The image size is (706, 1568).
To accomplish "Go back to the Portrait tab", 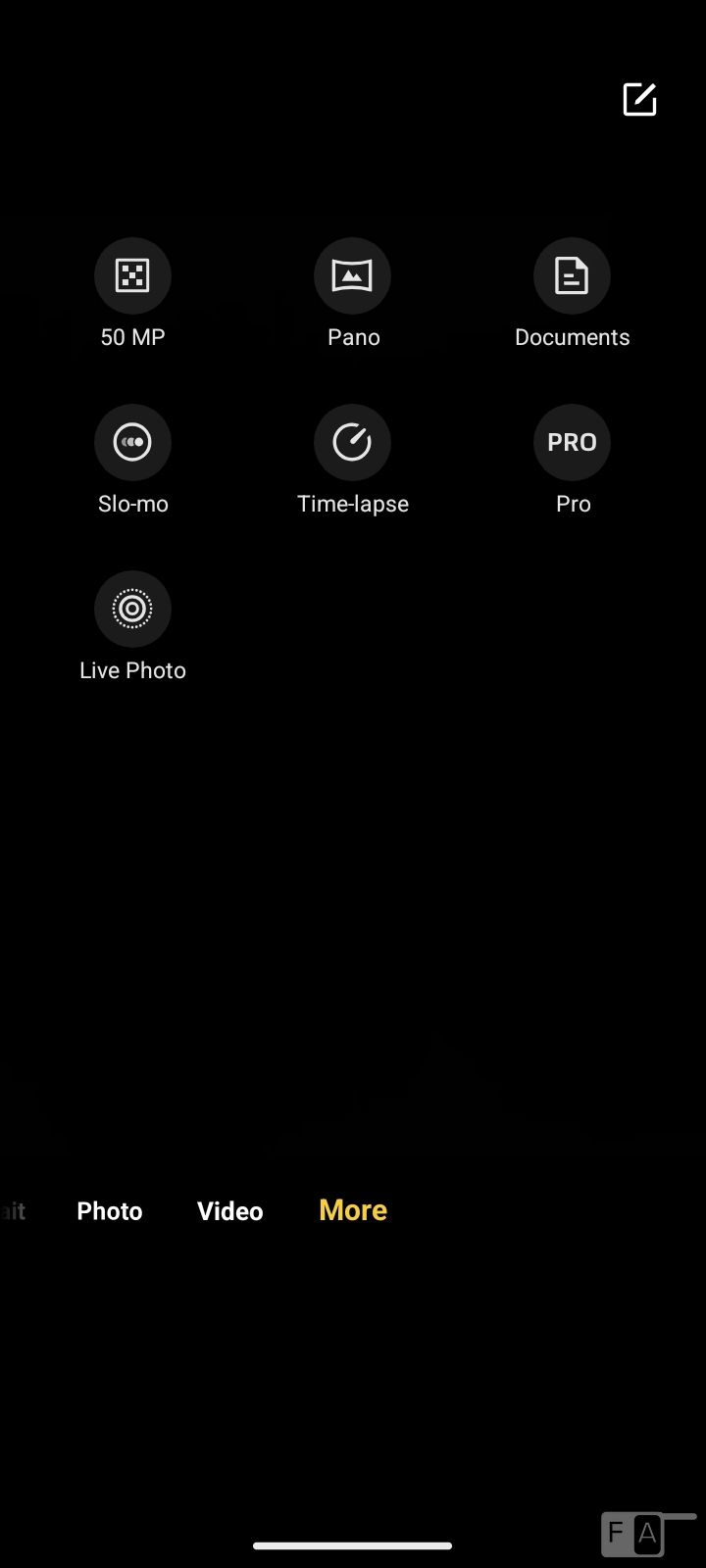I will [x=13, y=1211].
